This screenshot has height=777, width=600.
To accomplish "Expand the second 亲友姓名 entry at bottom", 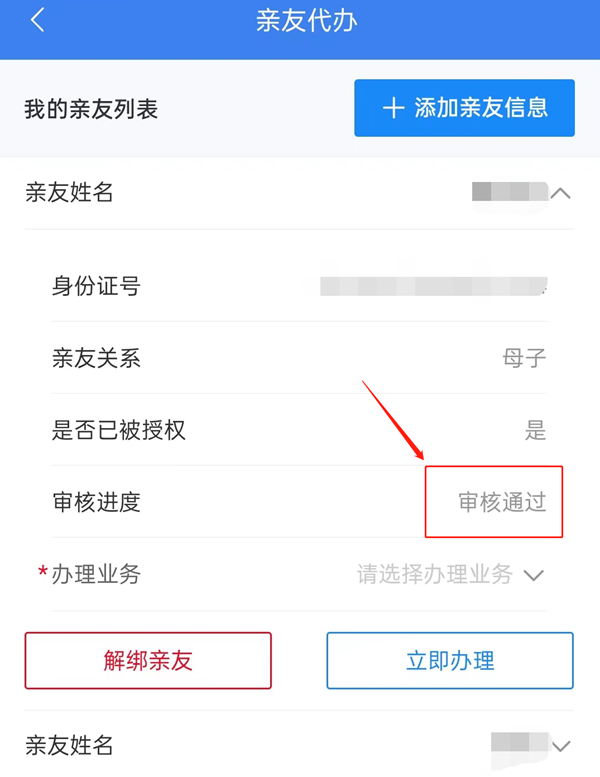I will 560,745.
